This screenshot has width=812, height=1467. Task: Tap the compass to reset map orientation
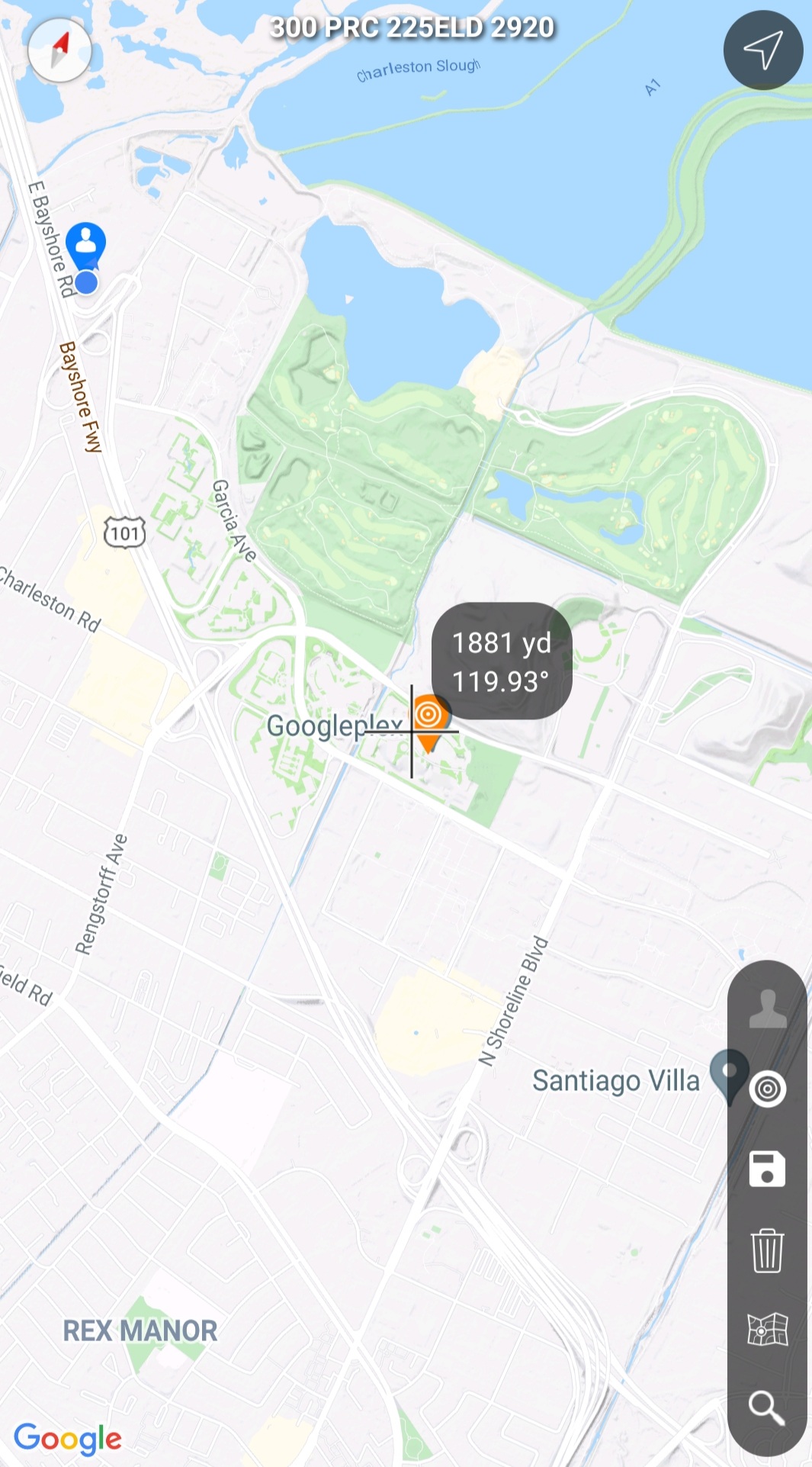point(59,50)
